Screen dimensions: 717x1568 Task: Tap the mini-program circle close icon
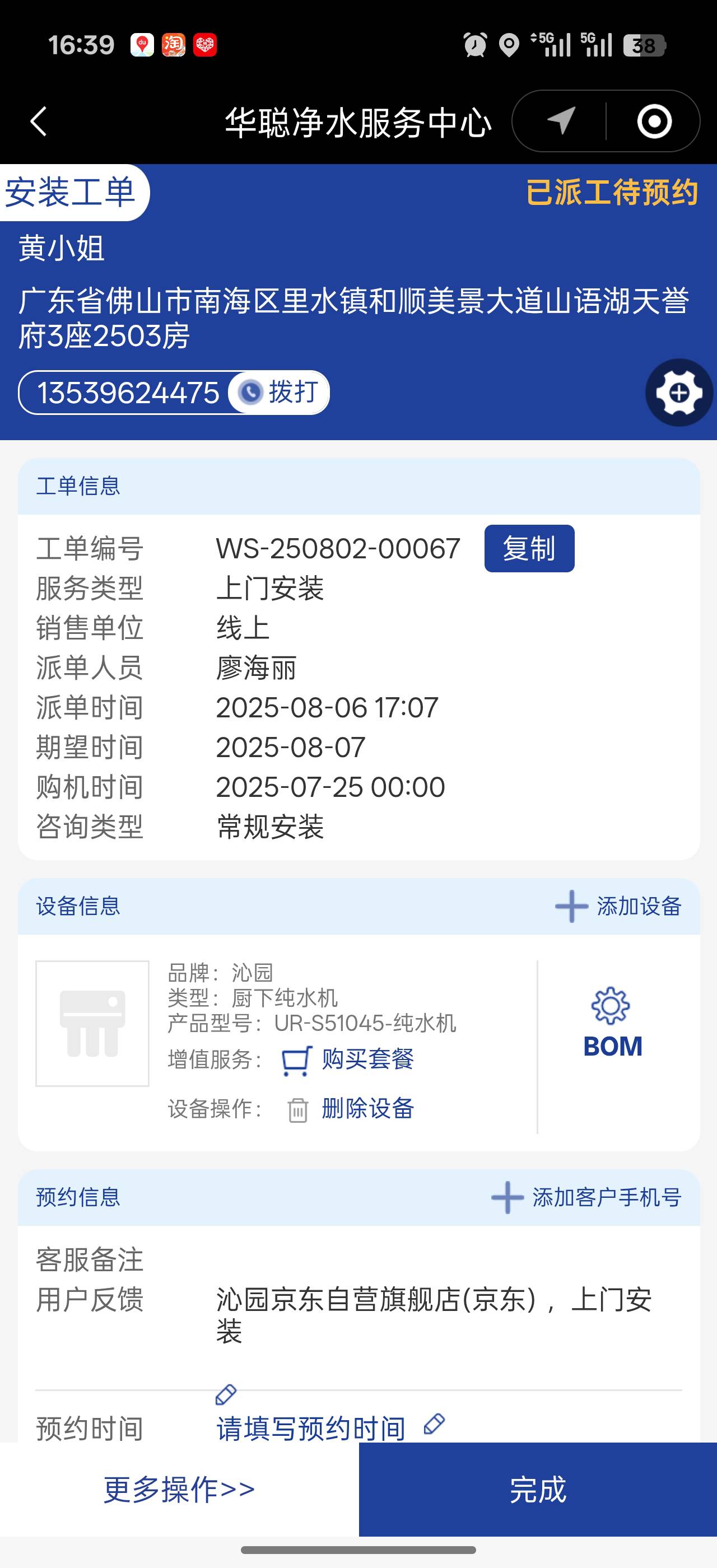(654, 121)
